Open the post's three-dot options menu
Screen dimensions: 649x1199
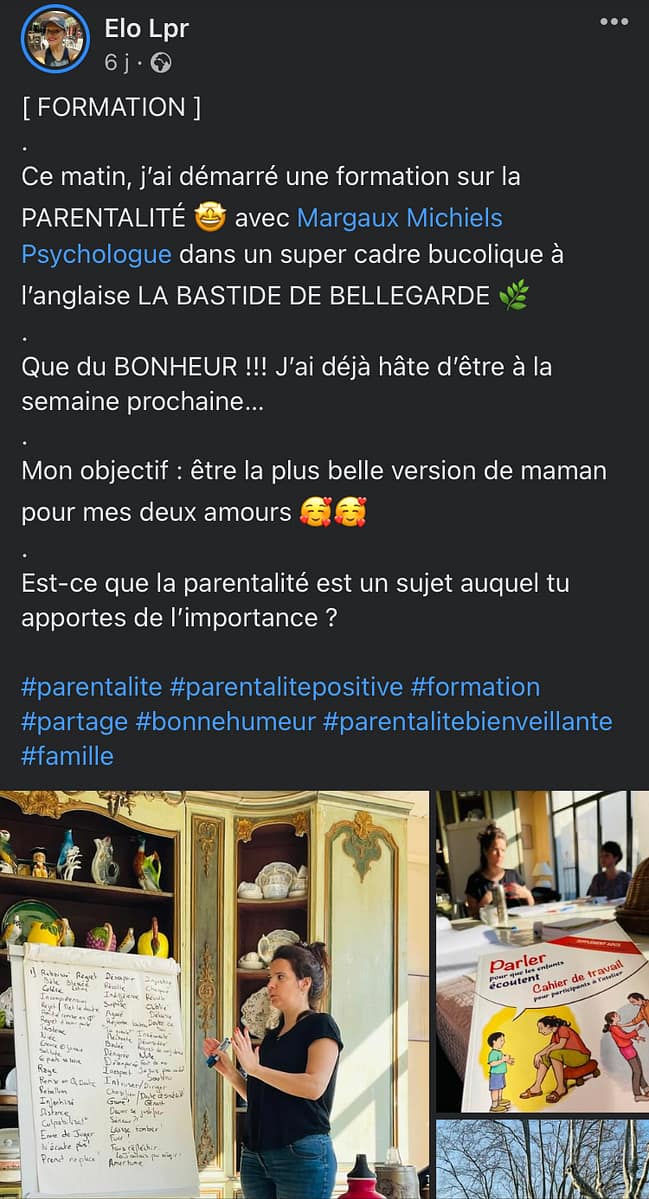point(613,22)
